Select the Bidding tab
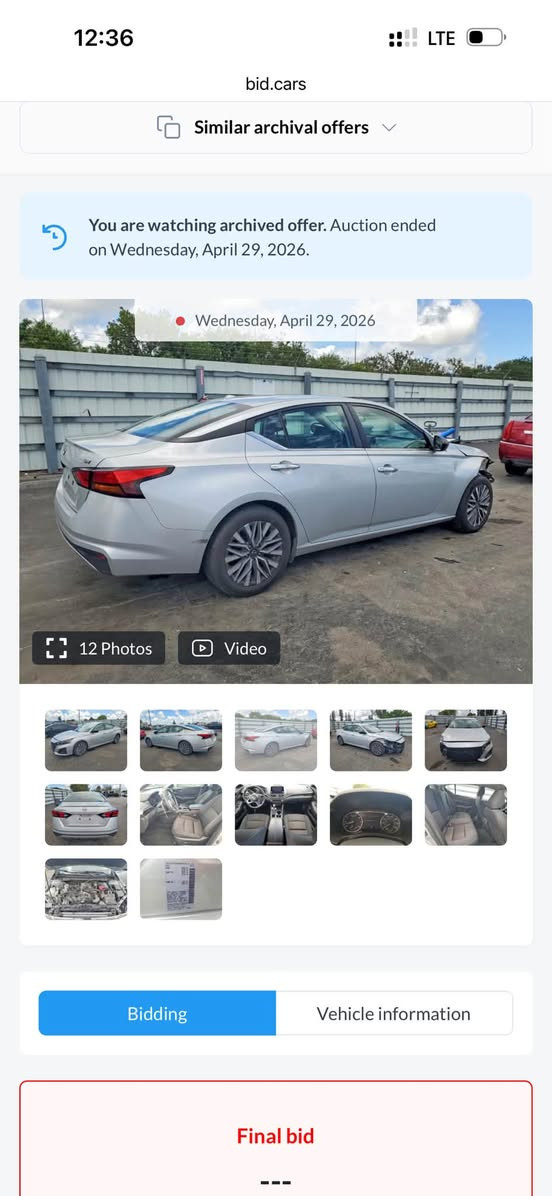 point(157,1014)
